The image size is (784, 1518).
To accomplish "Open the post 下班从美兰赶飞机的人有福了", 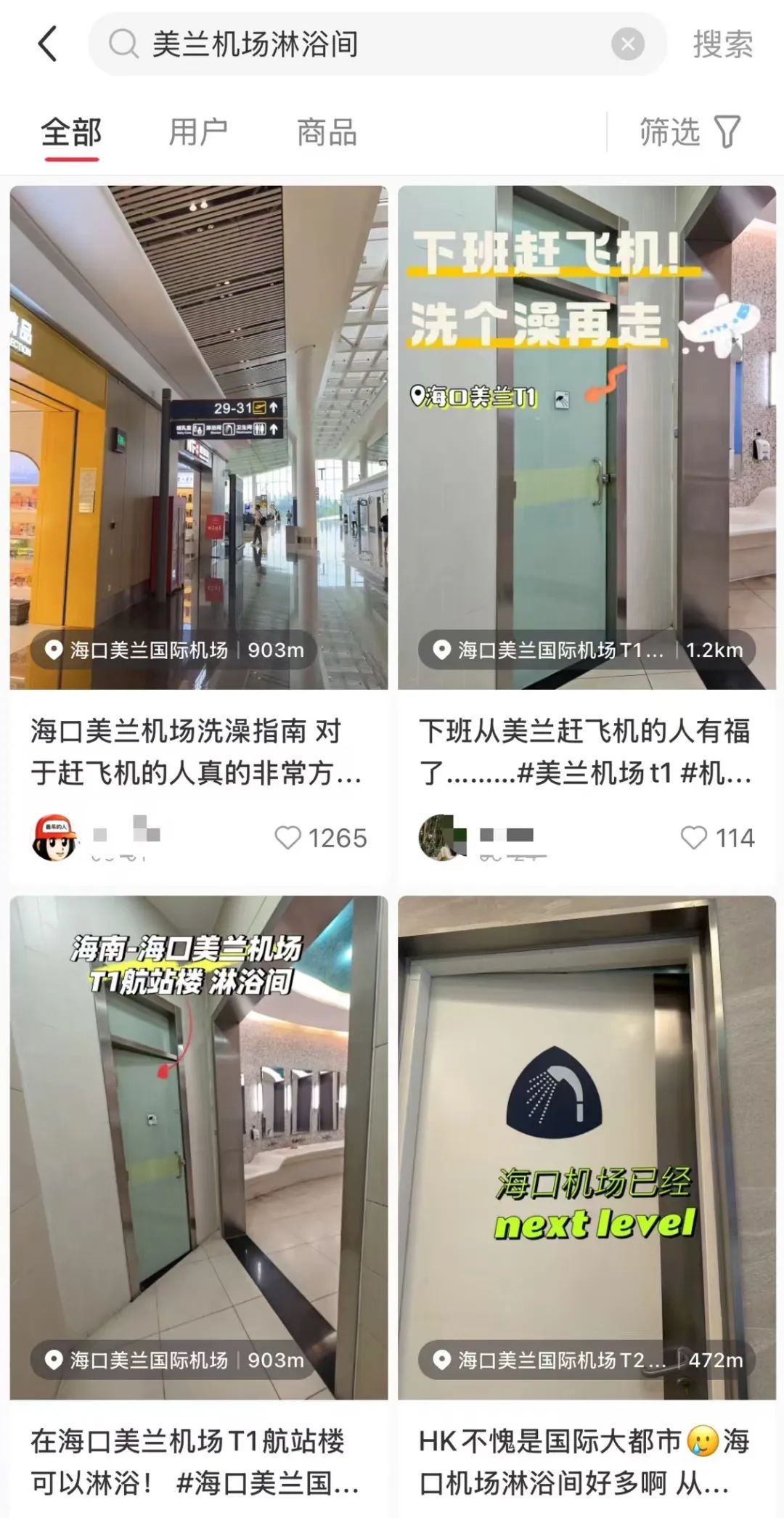I will (585, 752).
